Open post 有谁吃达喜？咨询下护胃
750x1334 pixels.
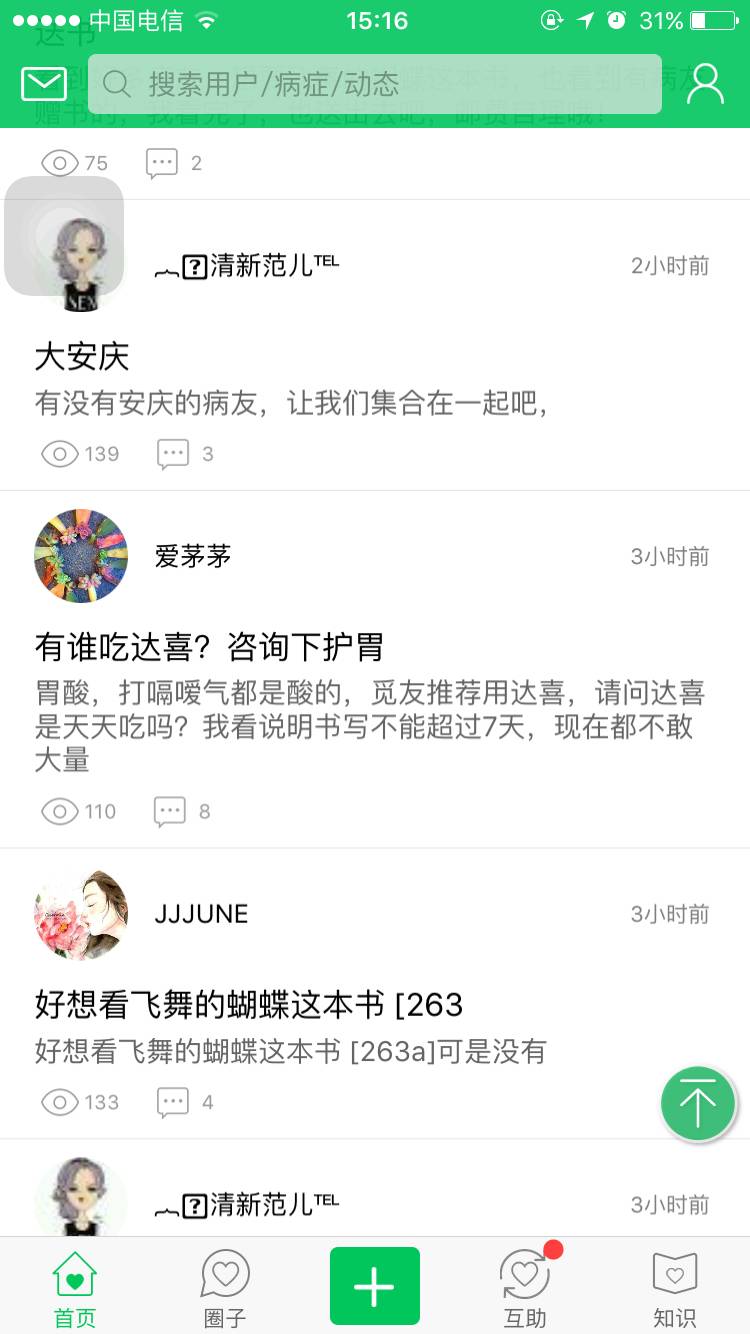point(209,647)
